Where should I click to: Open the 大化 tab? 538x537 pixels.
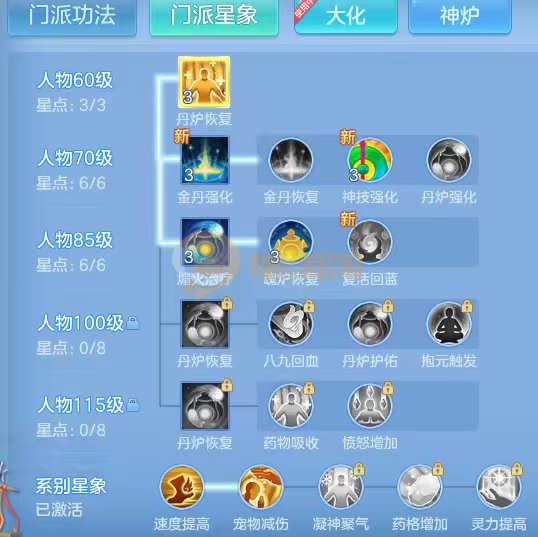[346, 16]
